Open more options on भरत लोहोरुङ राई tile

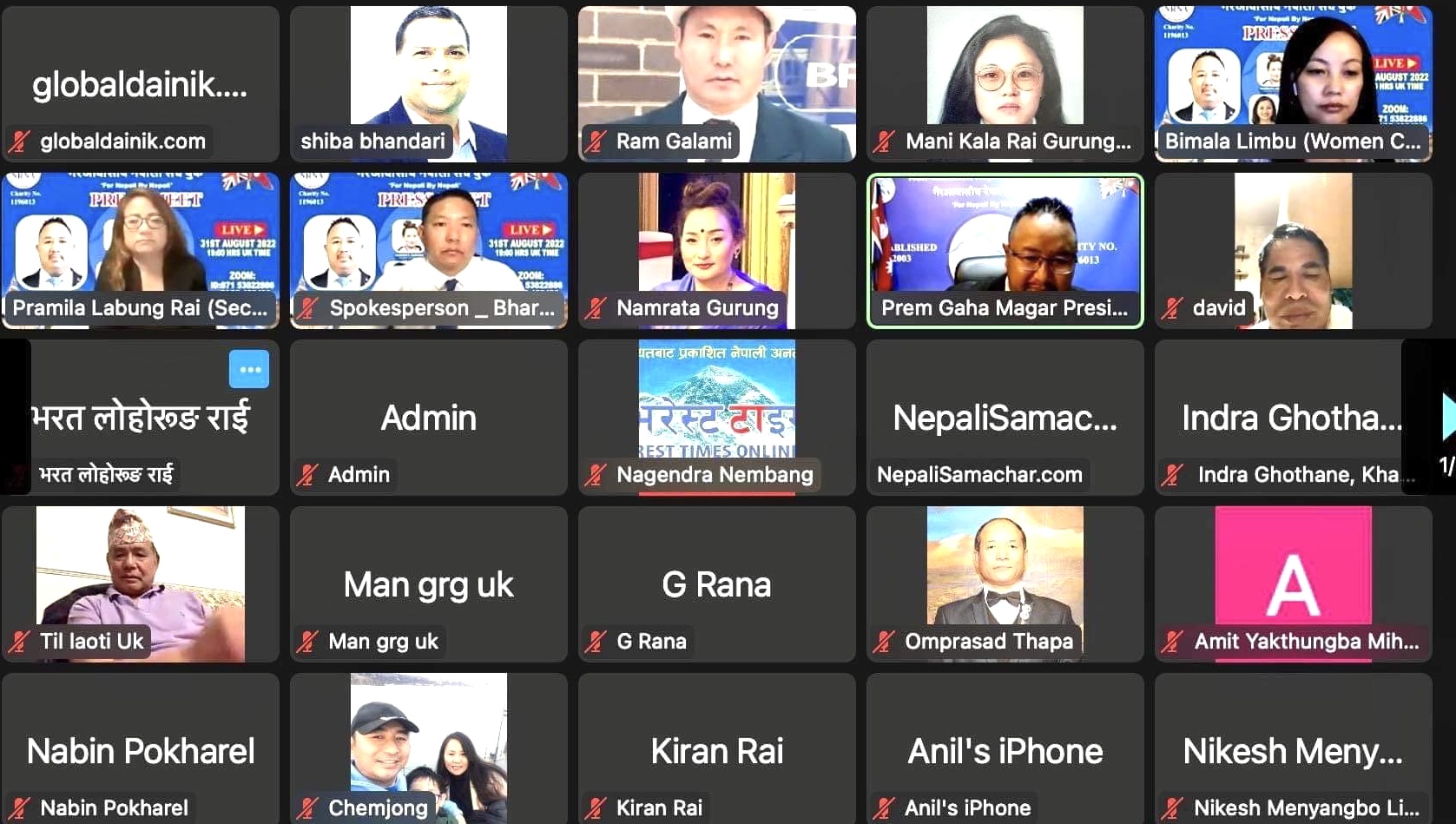(x=249, y=370)
